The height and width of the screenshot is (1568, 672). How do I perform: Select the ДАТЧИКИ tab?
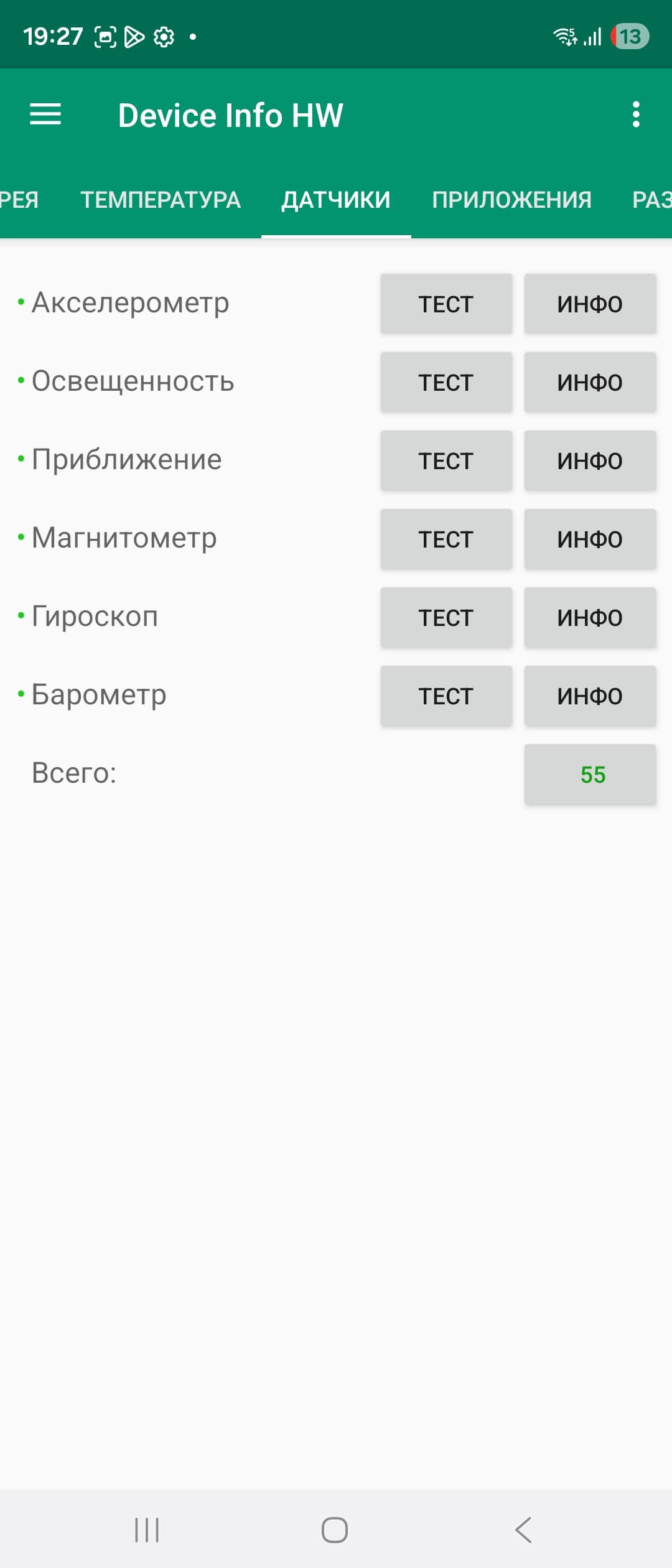point(336,200)
